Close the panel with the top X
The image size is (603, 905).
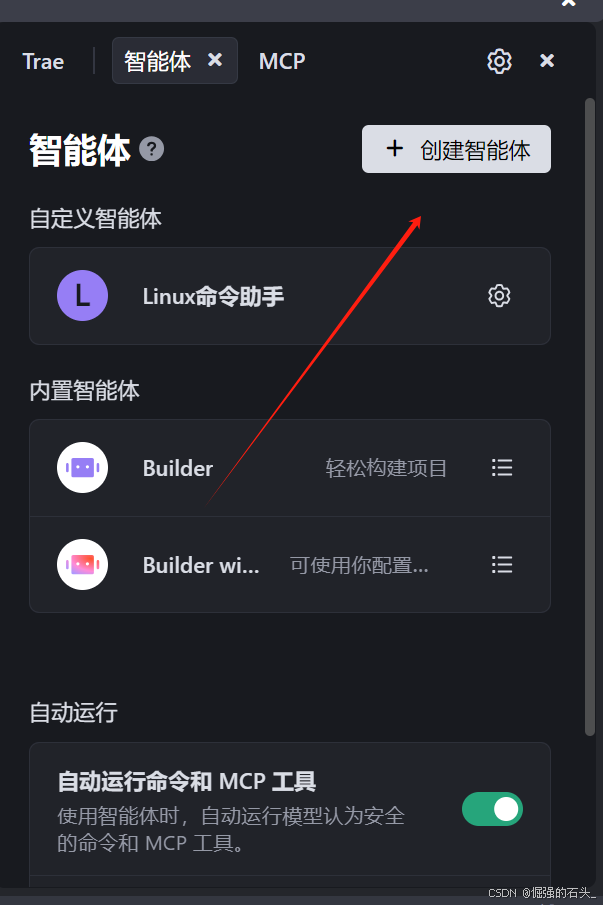pyautogui.click(x=547, y=61)
